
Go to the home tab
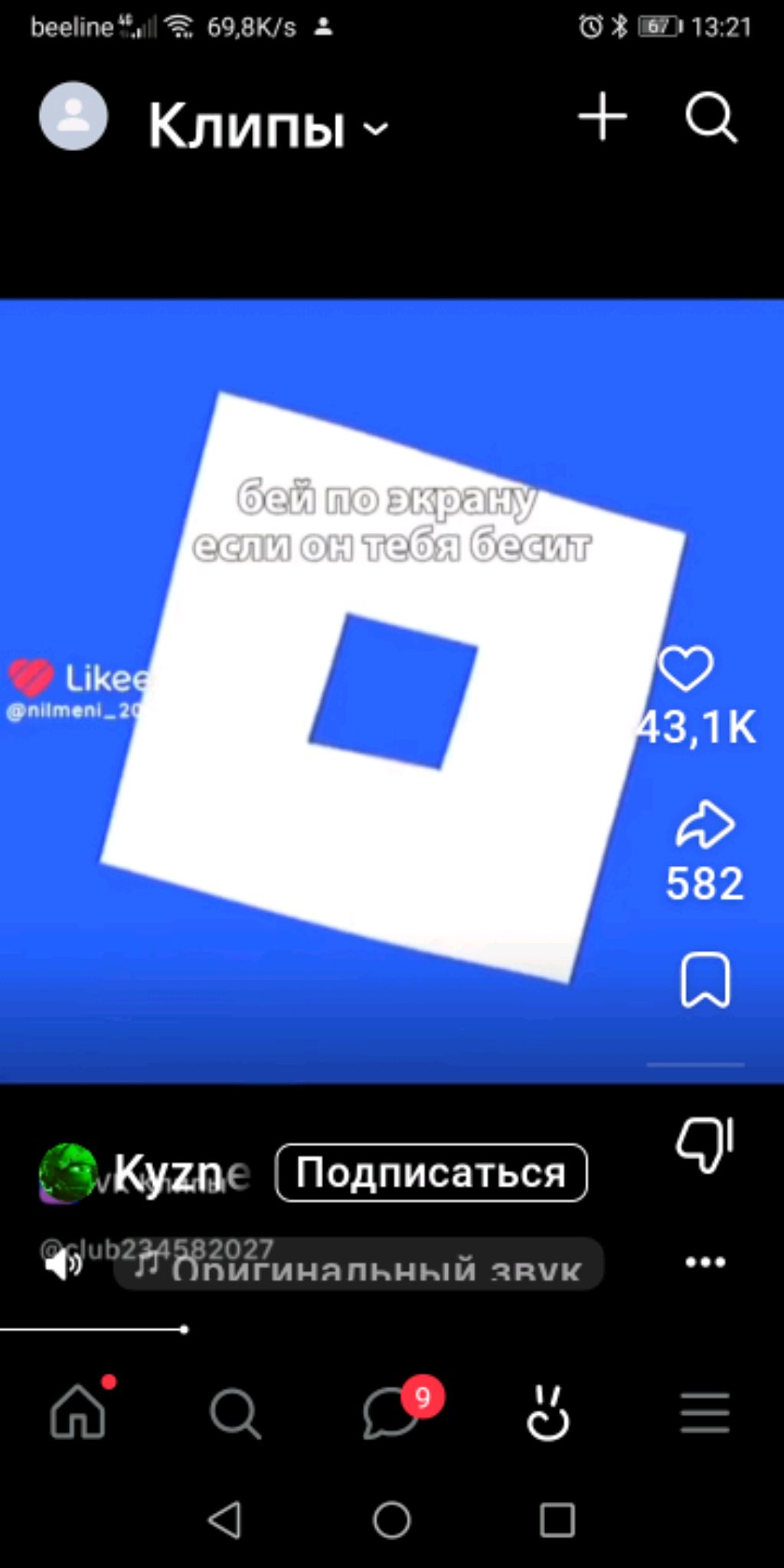[x=78, y=1413]
